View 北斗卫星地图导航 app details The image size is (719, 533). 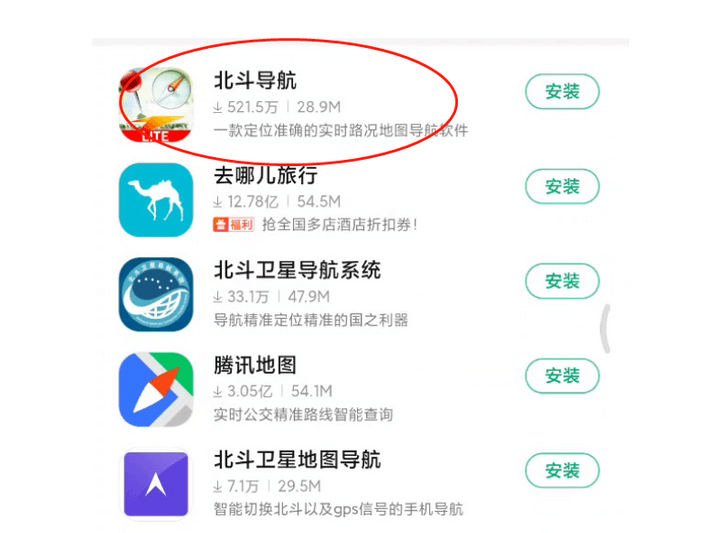pos(297,461)
